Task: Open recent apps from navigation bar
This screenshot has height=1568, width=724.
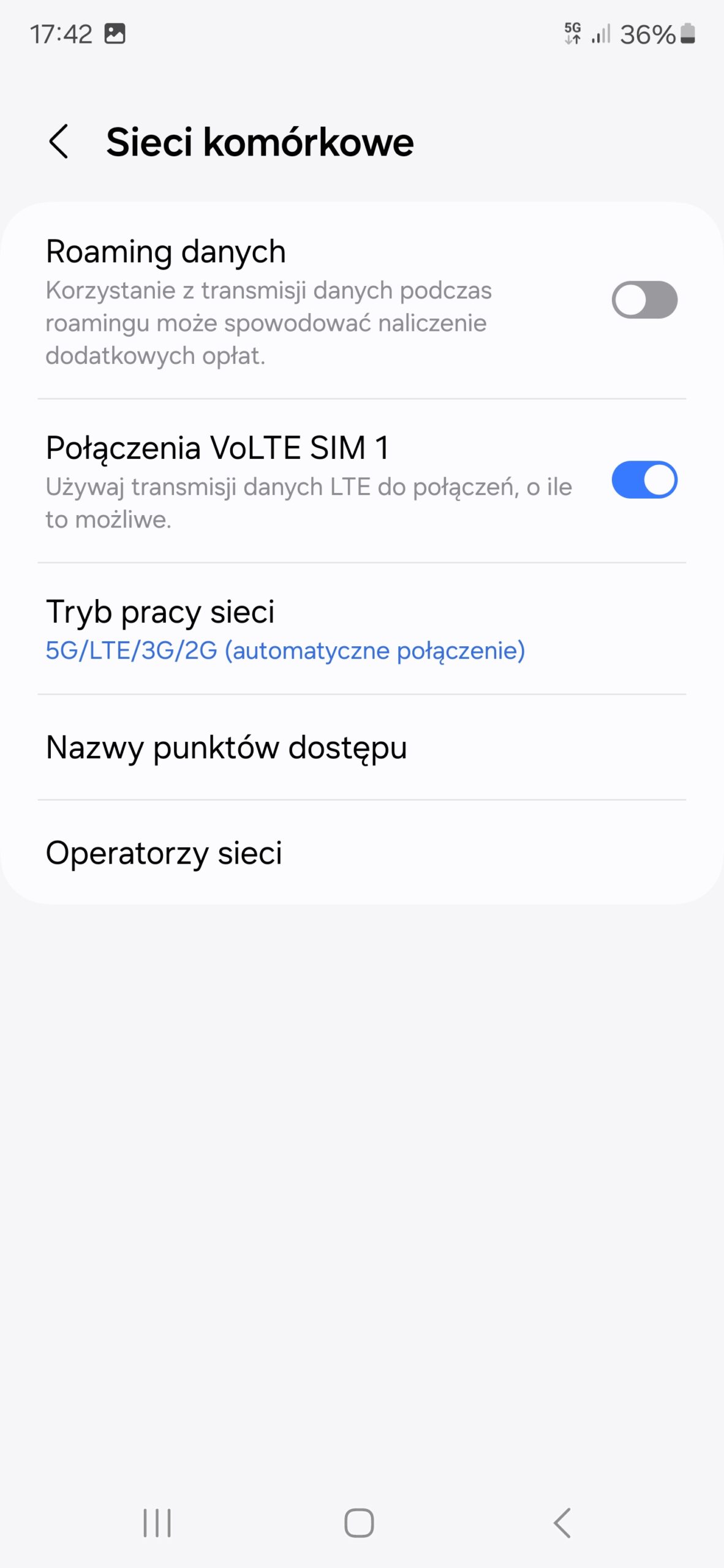Action: coord(157,1523)
